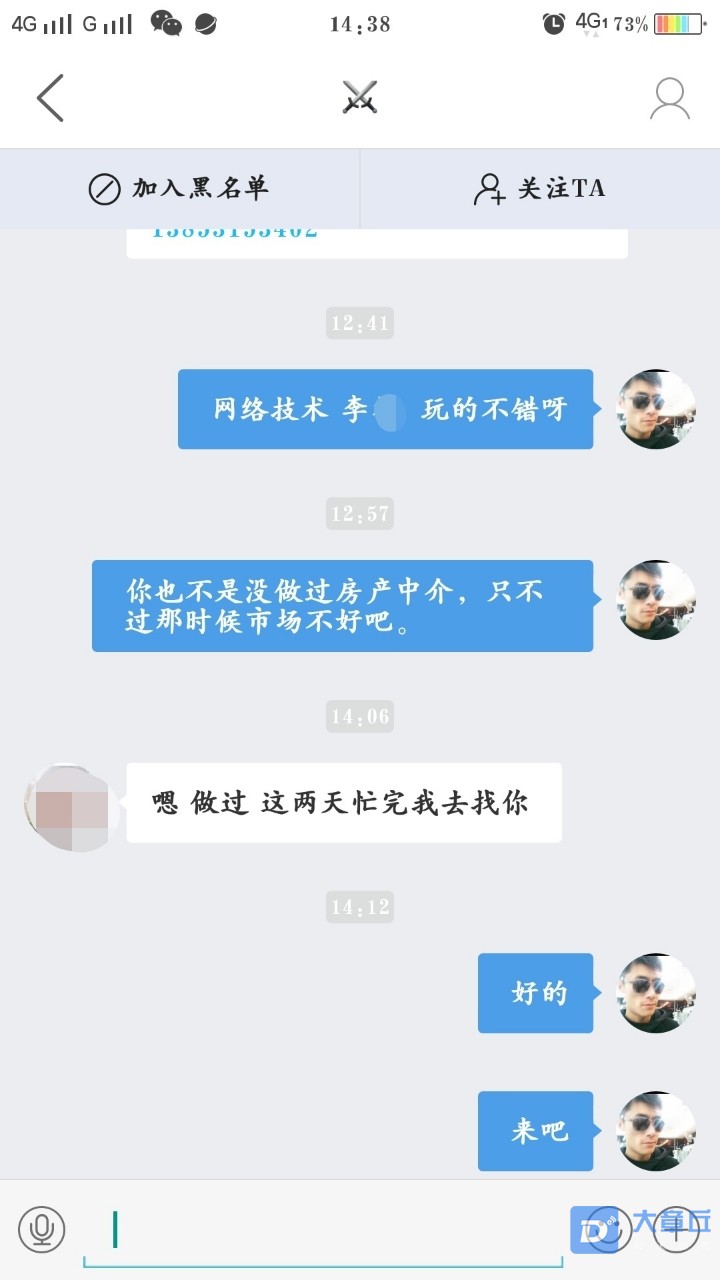Open my avatar beside 好的 message
720x1280 pixels.
click(x=656, y=992)
